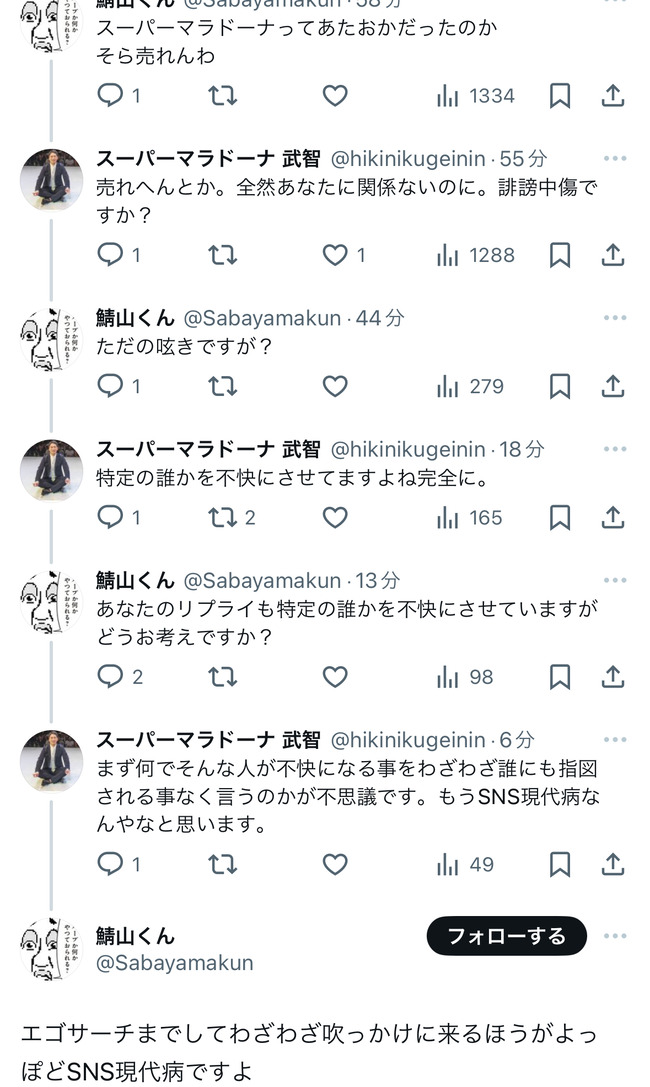Open the more options beside フォローする

click(615, 936)
